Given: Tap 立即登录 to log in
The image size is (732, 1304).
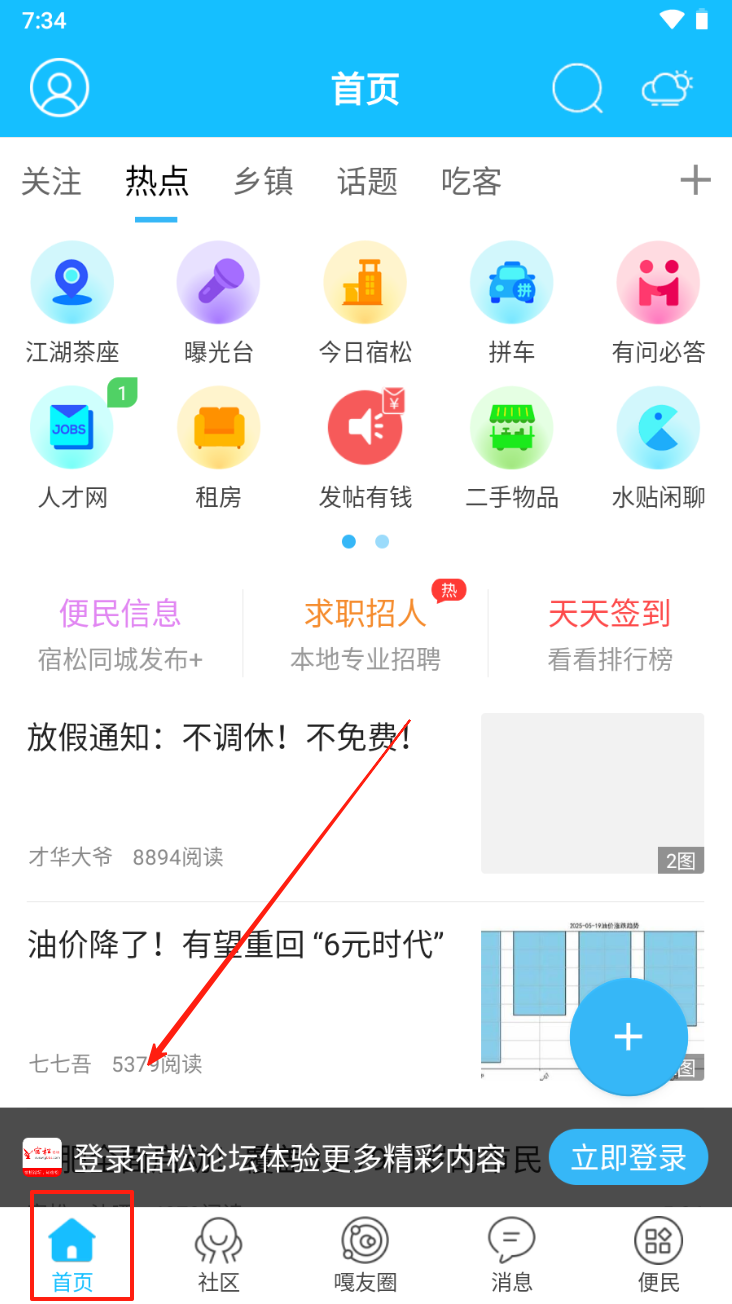Looking at the screenshot, I should 628,1158.
